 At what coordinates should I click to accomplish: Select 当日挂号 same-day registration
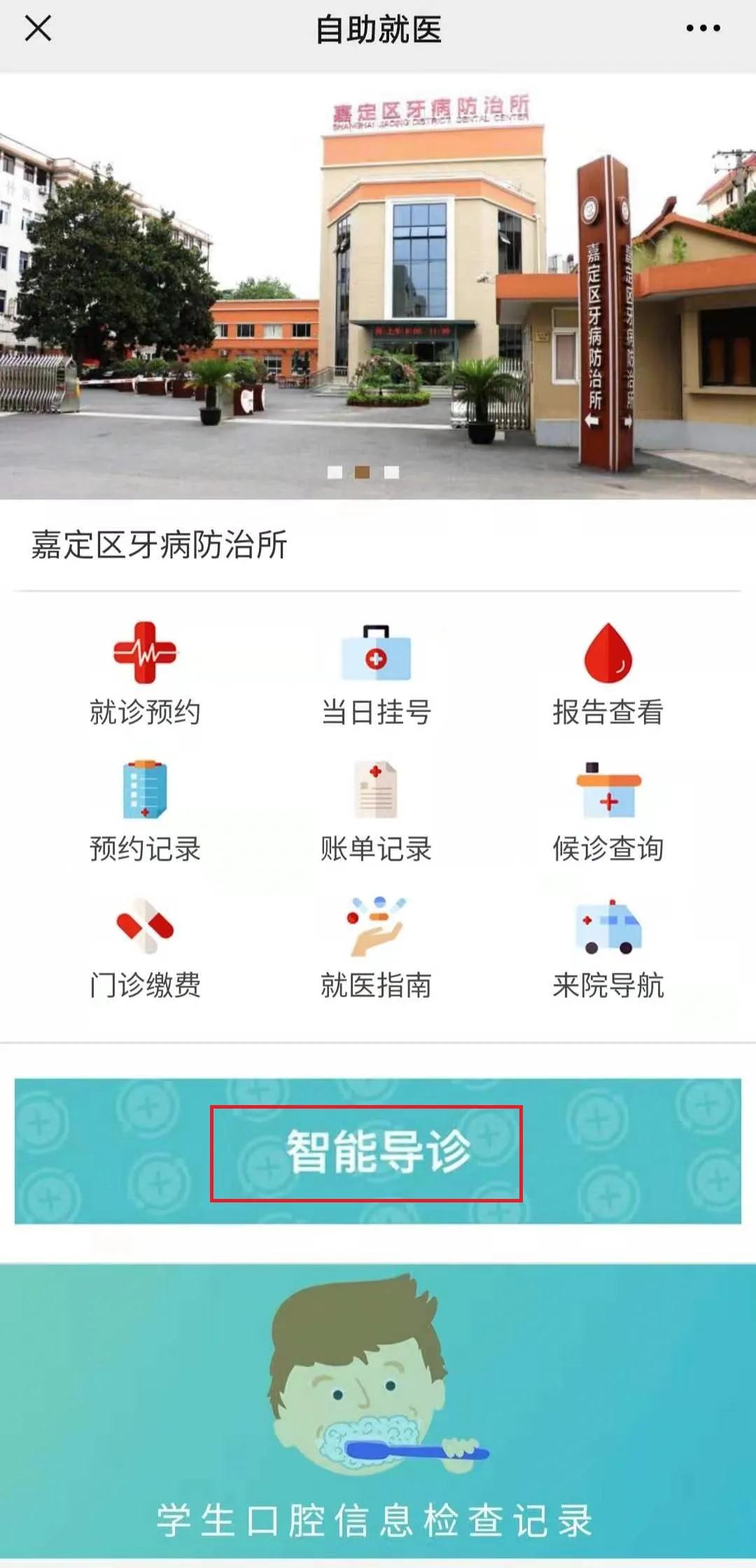[x=376, y=674]
